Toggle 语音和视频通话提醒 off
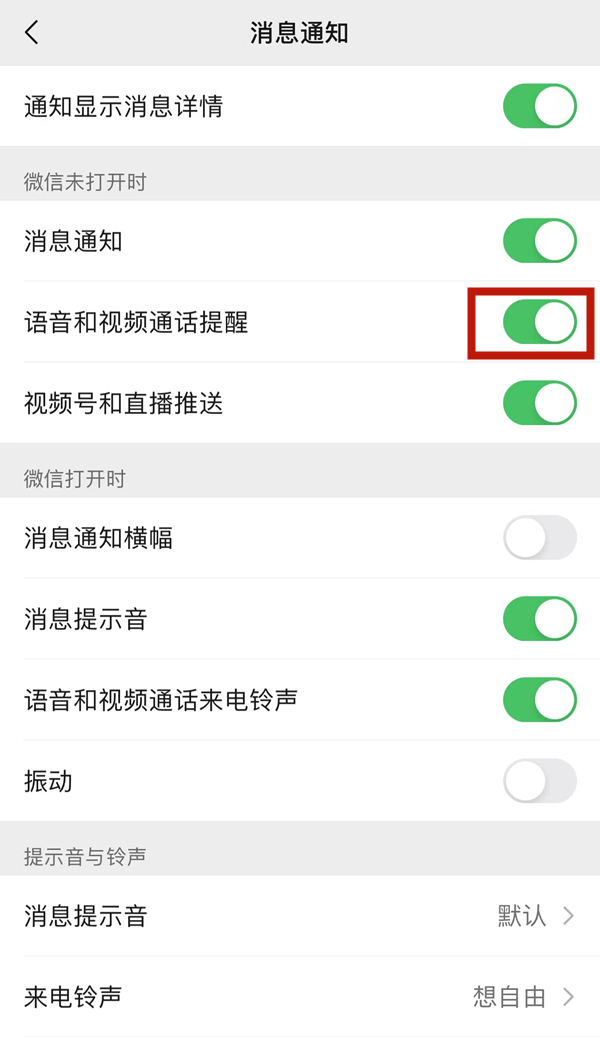 pos(539,322)
